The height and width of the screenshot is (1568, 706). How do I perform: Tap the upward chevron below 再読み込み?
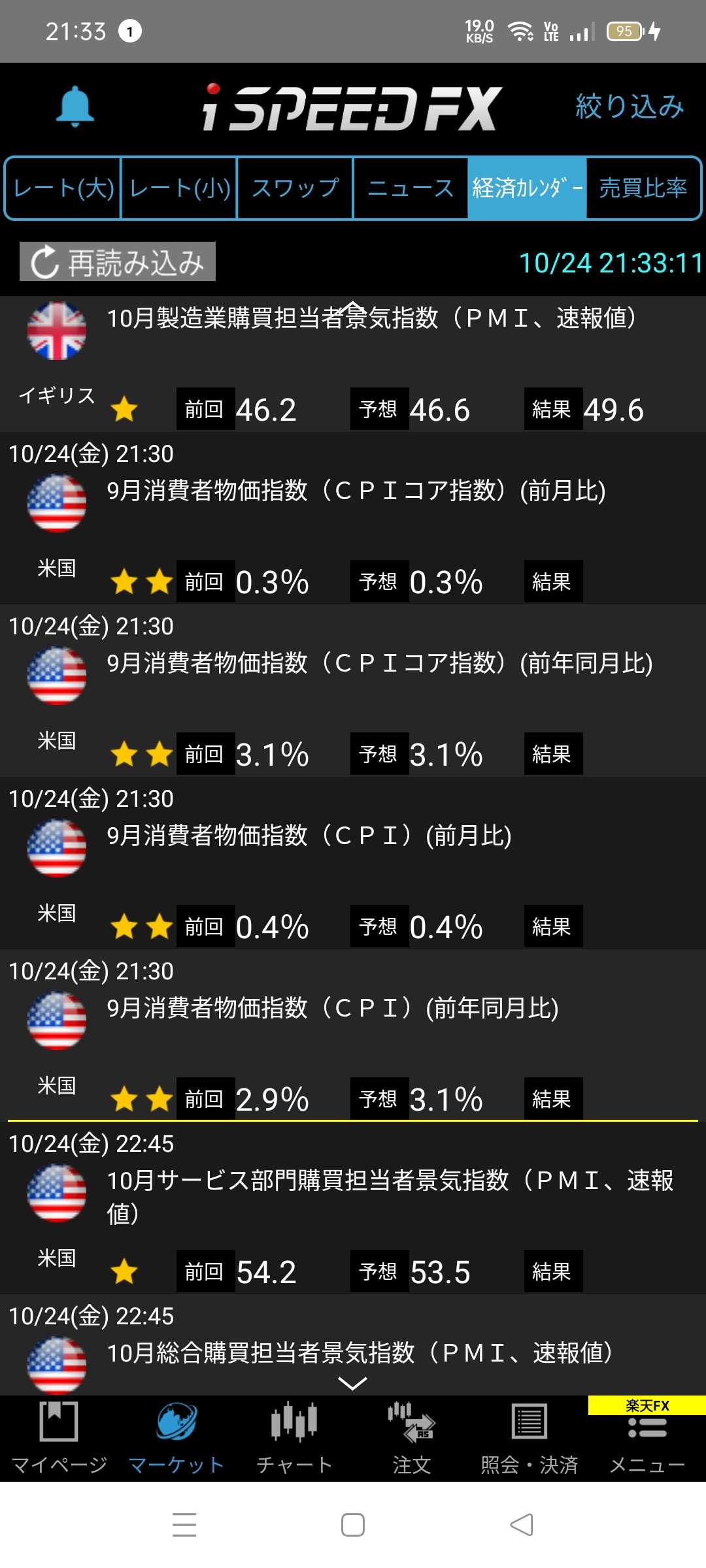(x=352, y=306)
